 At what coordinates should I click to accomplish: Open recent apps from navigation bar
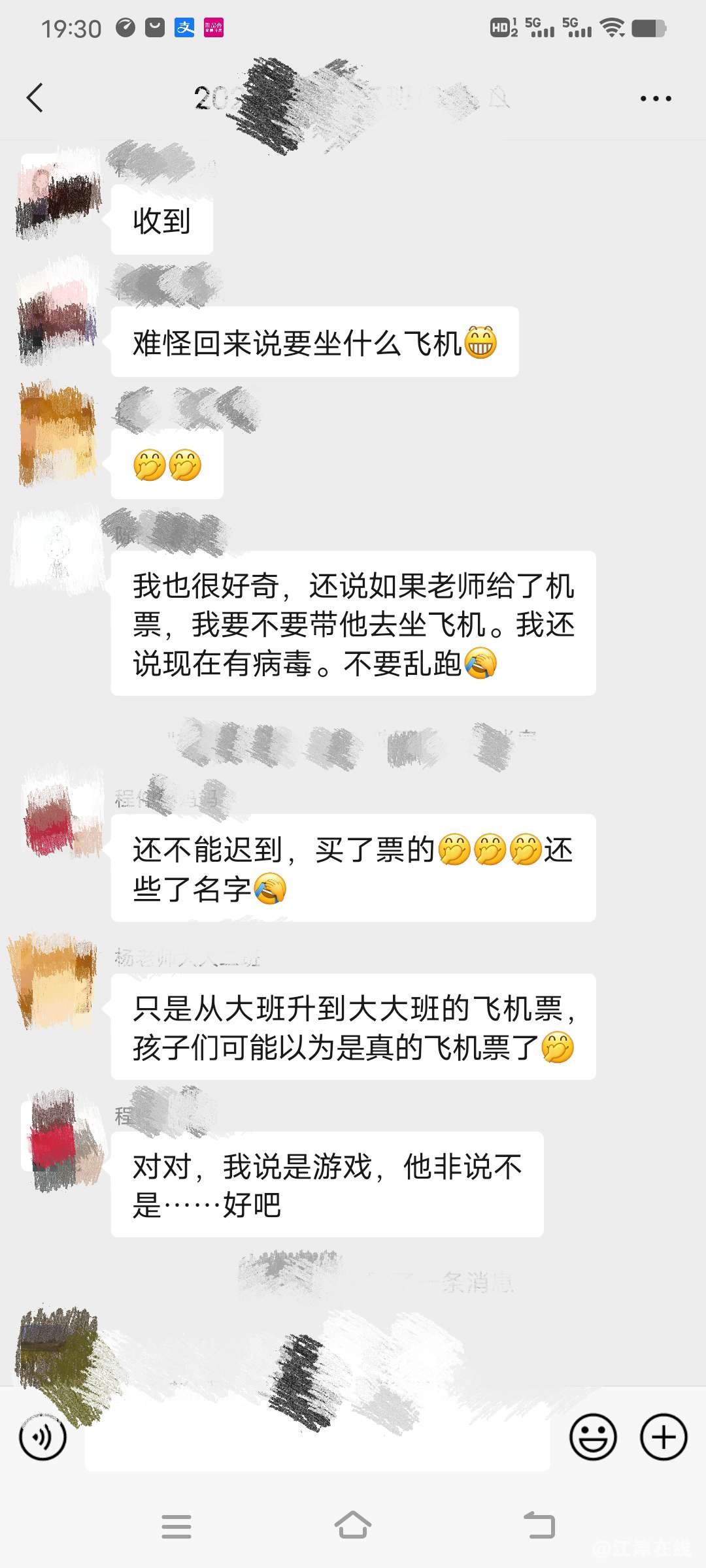coord(176,1526)
